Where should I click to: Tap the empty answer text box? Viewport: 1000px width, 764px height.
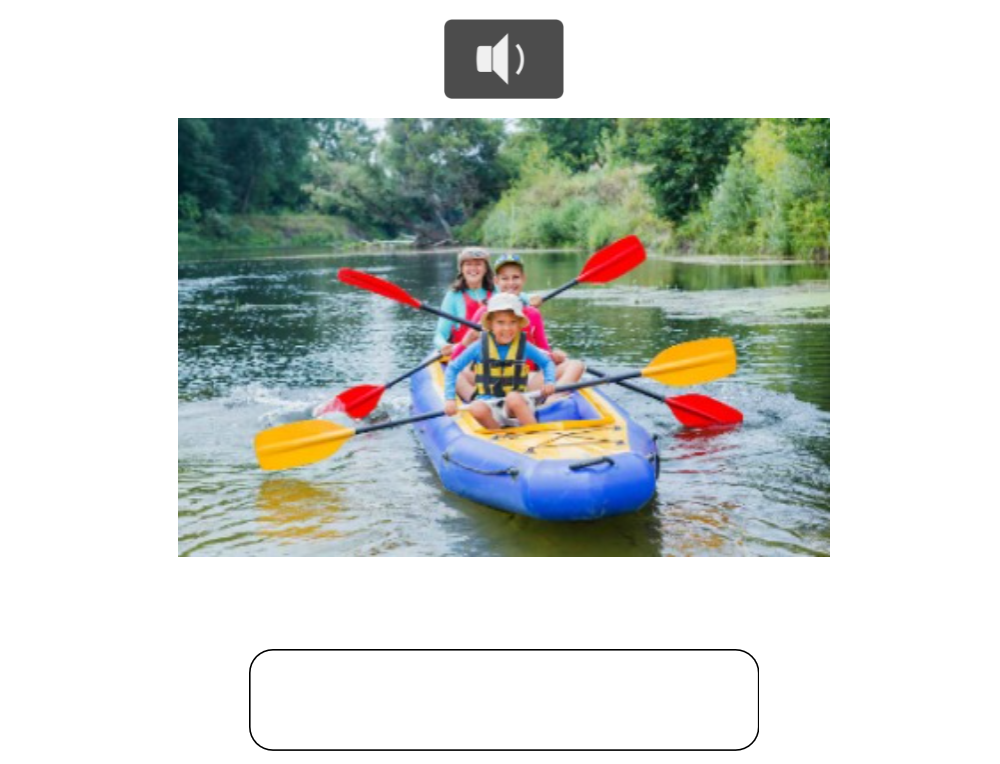click(503, 699)
